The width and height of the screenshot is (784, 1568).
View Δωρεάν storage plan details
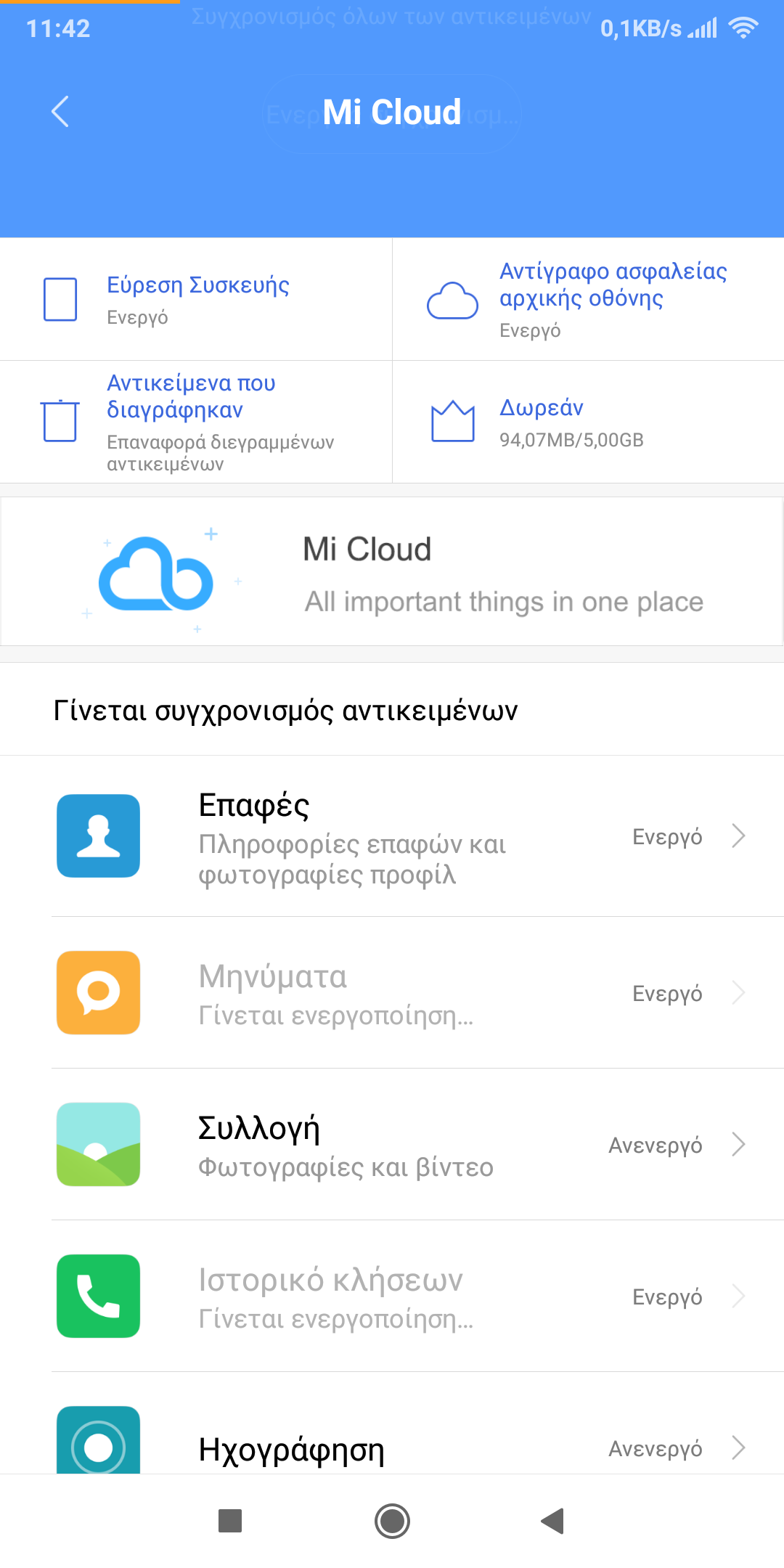click(588, 422)
